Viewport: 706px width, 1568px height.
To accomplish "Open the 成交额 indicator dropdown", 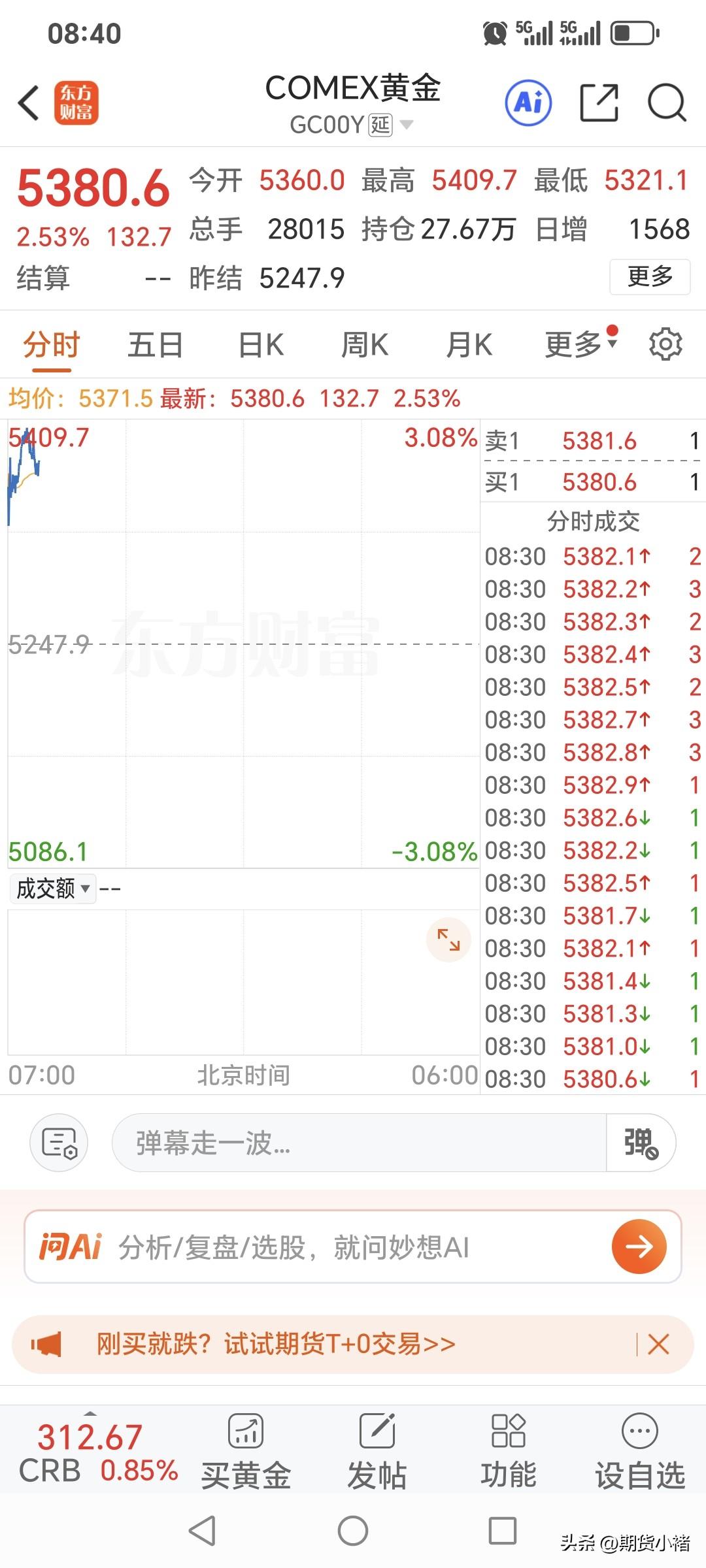I will pyautogui.click(x=52, y=889).
